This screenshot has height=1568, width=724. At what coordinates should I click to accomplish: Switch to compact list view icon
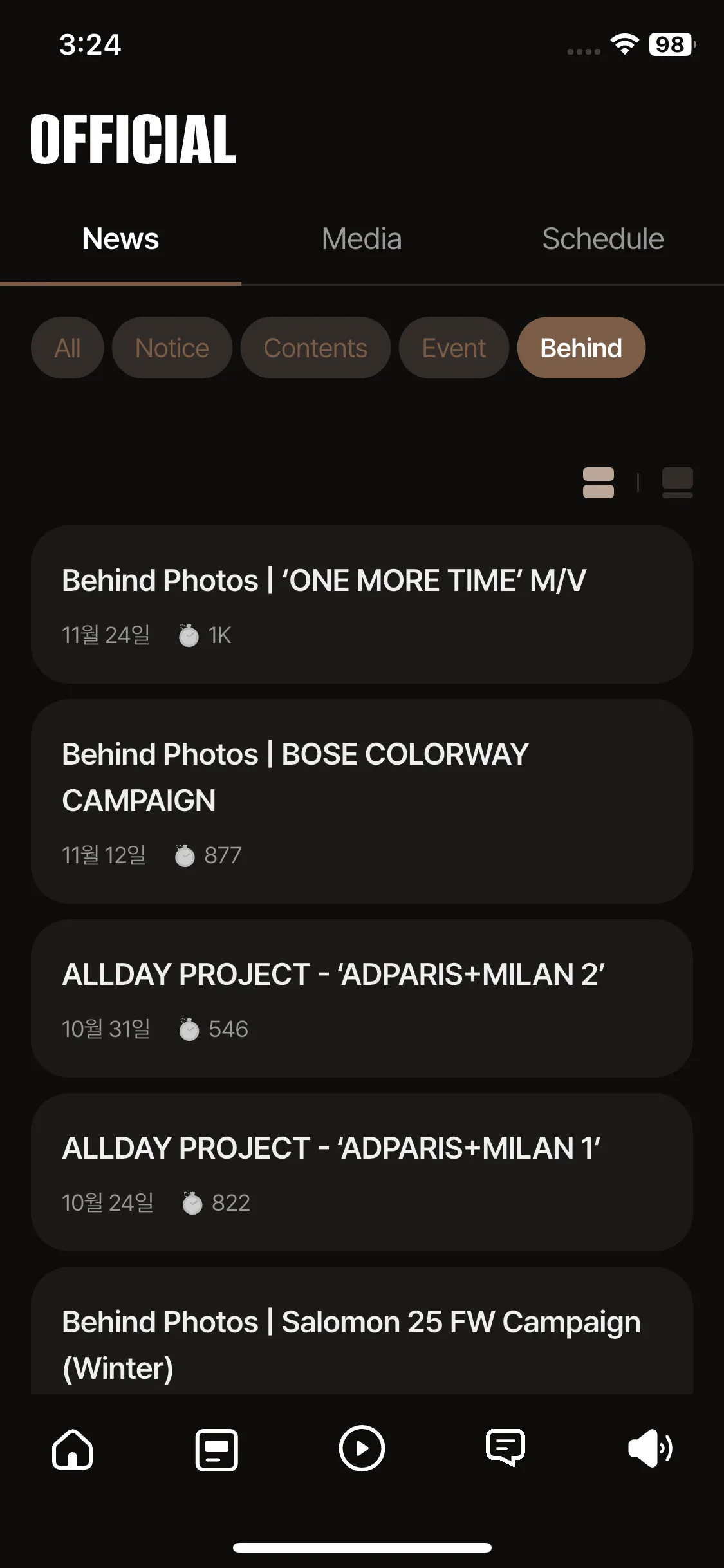pyautogui.click(x=598, y=482)
